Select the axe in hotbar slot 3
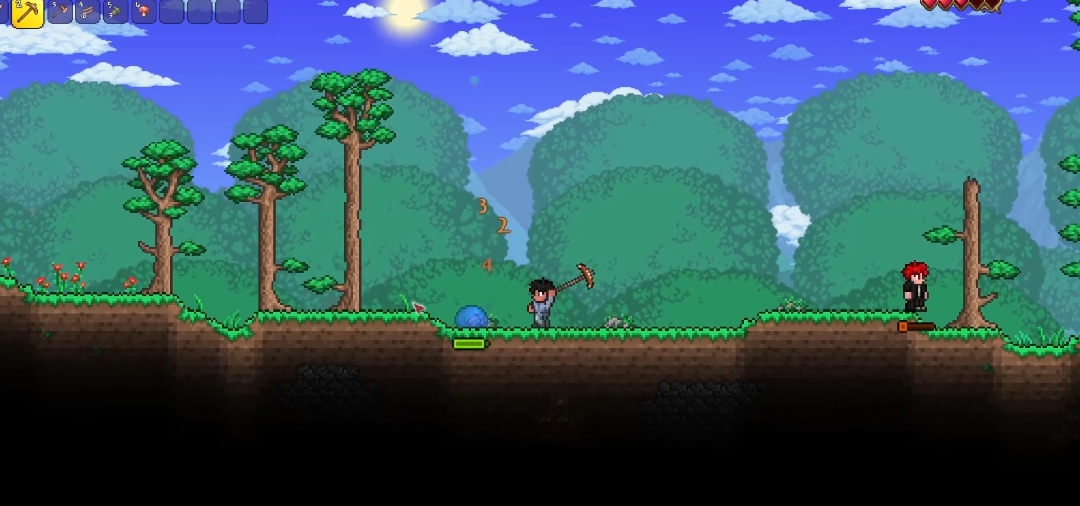This screenshot has width=1080, height=506. point(60,11)
